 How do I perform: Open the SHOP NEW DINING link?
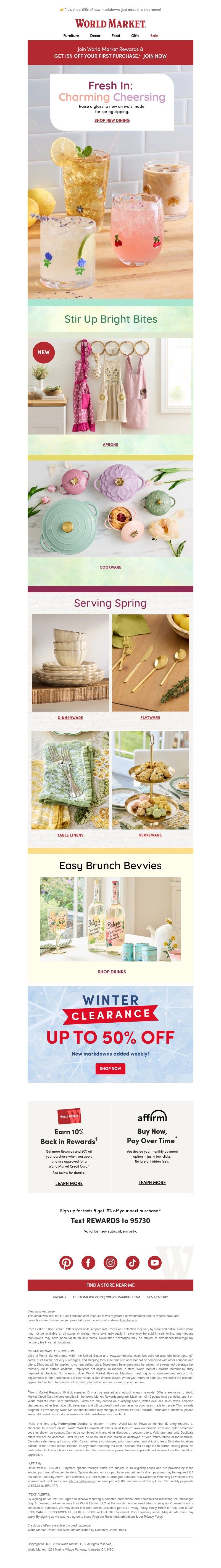[112, 121]
